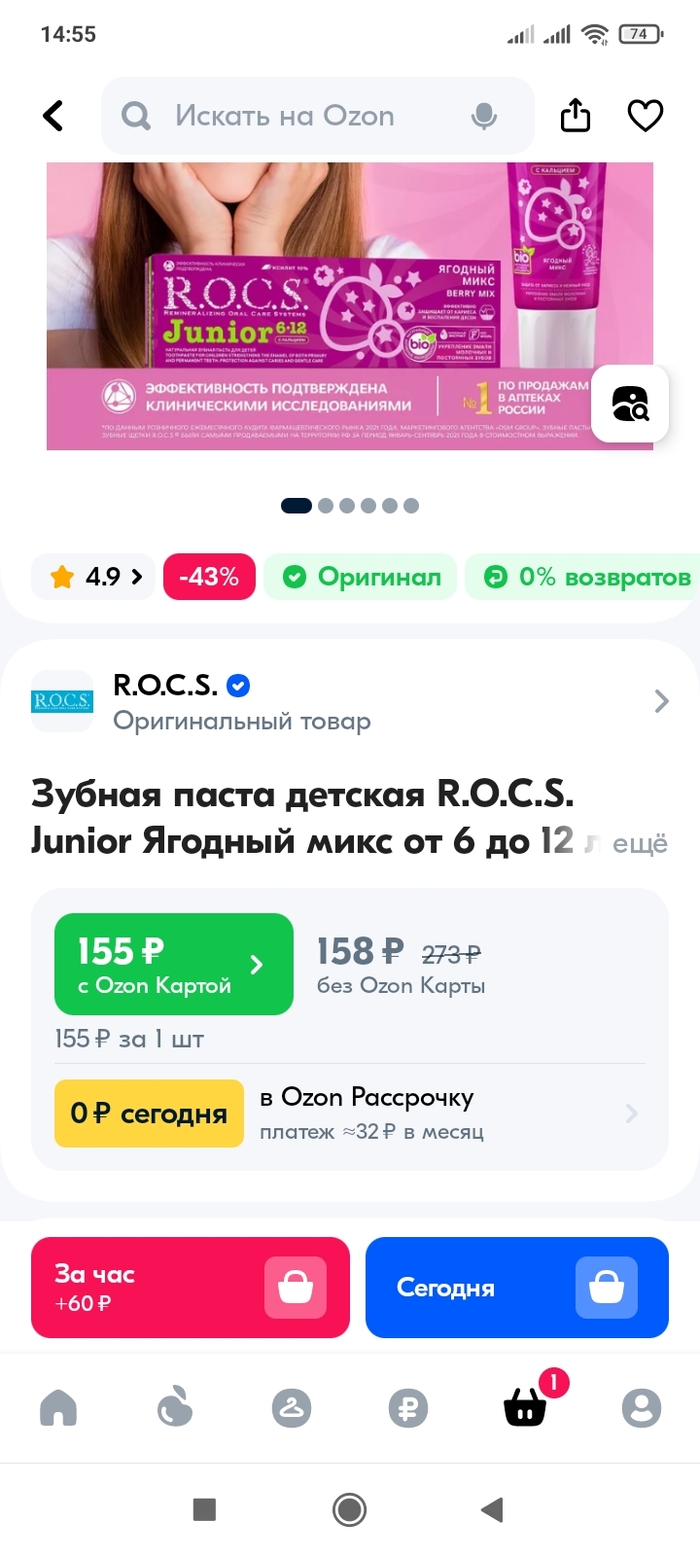
Task: Go to the home tab
Action: (58, 1408)
